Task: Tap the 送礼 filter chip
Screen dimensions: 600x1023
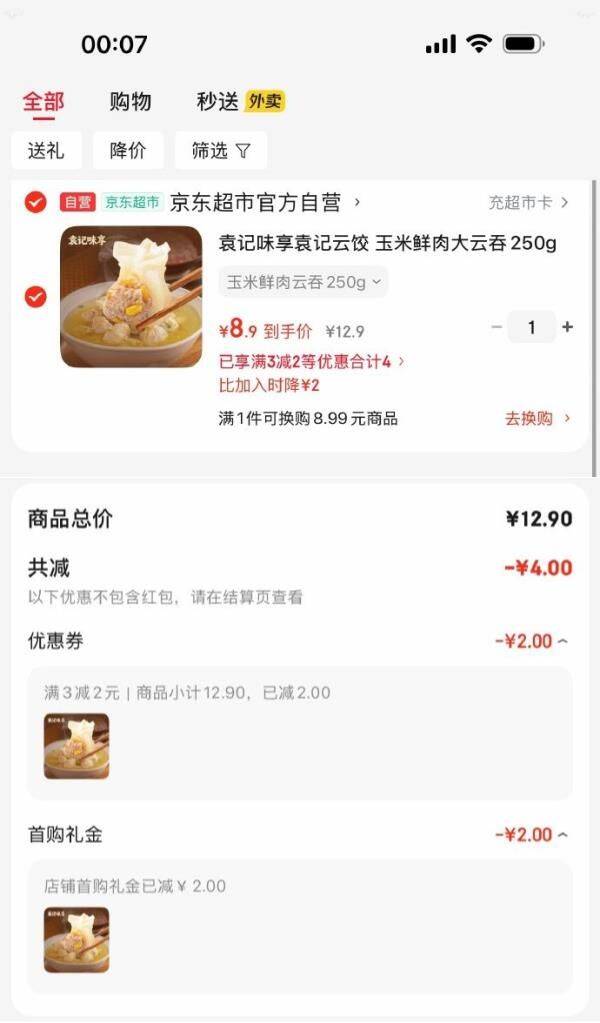Action: tap(46, 150)
